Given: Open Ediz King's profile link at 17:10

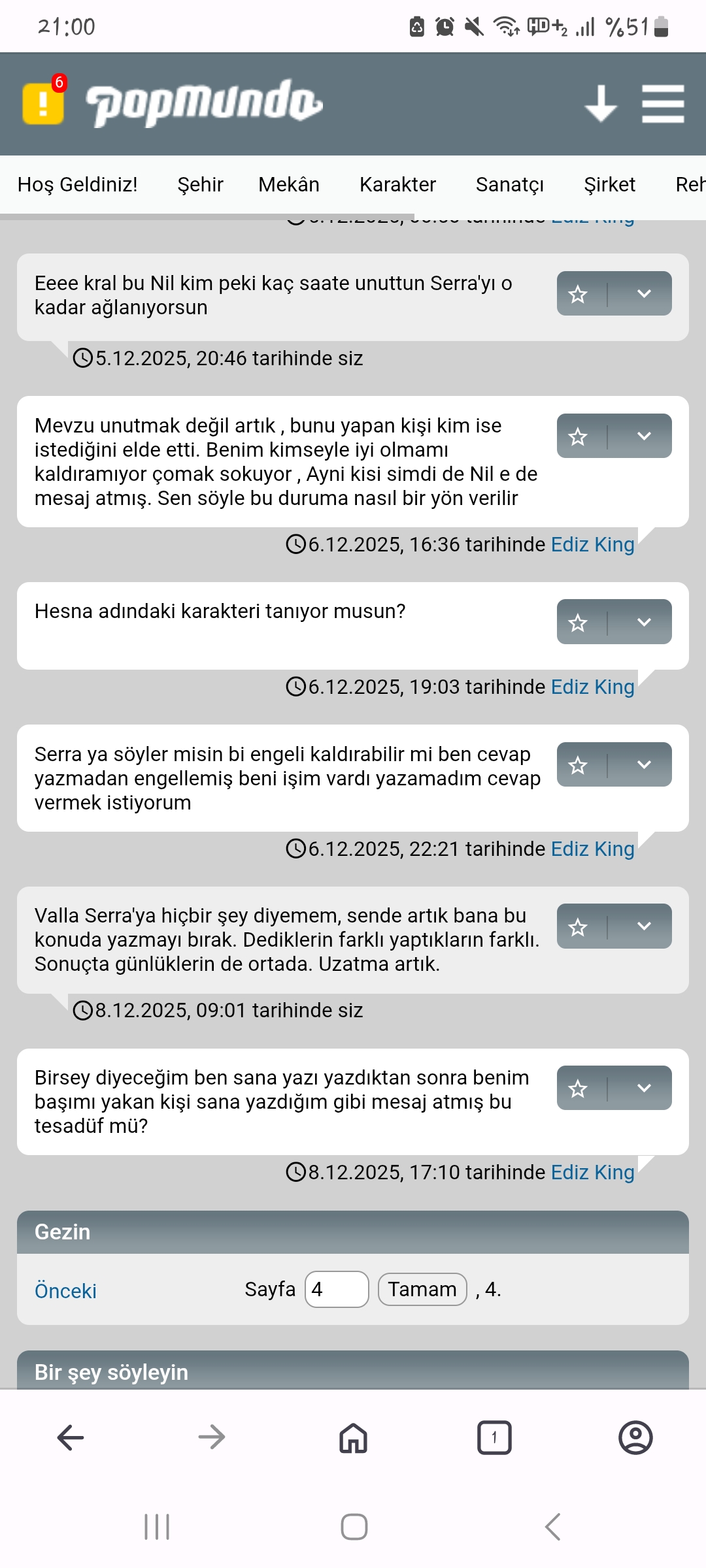Looking at the screenshot, I should click(x=592, y=1172).
